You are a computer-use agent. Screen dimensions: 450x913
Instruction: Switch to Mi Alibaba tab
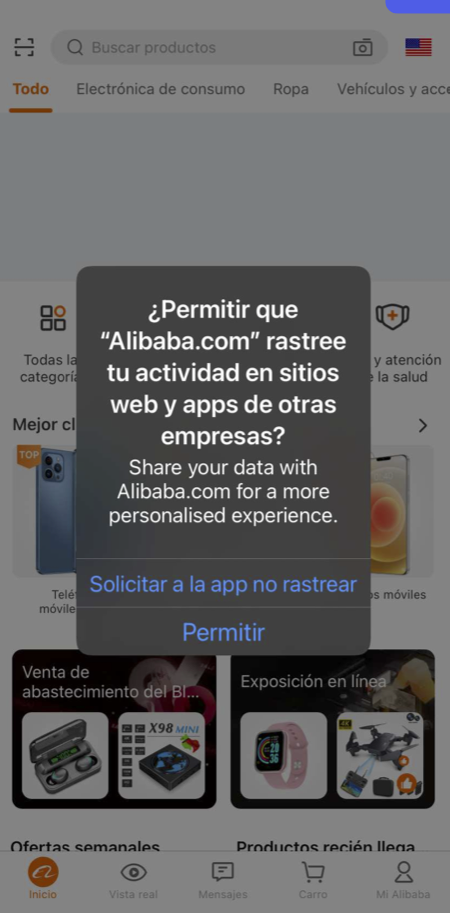pos(403,880)
